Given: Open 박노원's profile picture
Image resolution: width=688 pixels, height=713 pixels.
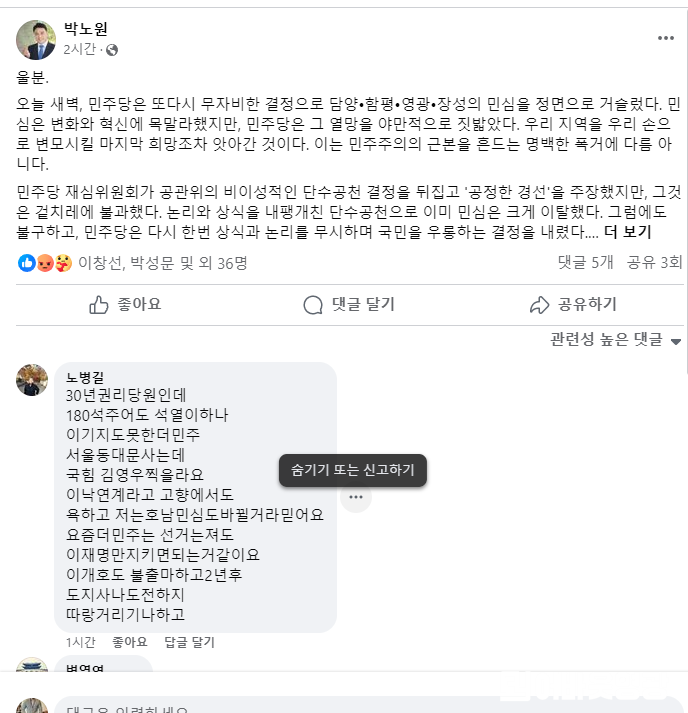Looking at the screenshot, I should point(36,40).
